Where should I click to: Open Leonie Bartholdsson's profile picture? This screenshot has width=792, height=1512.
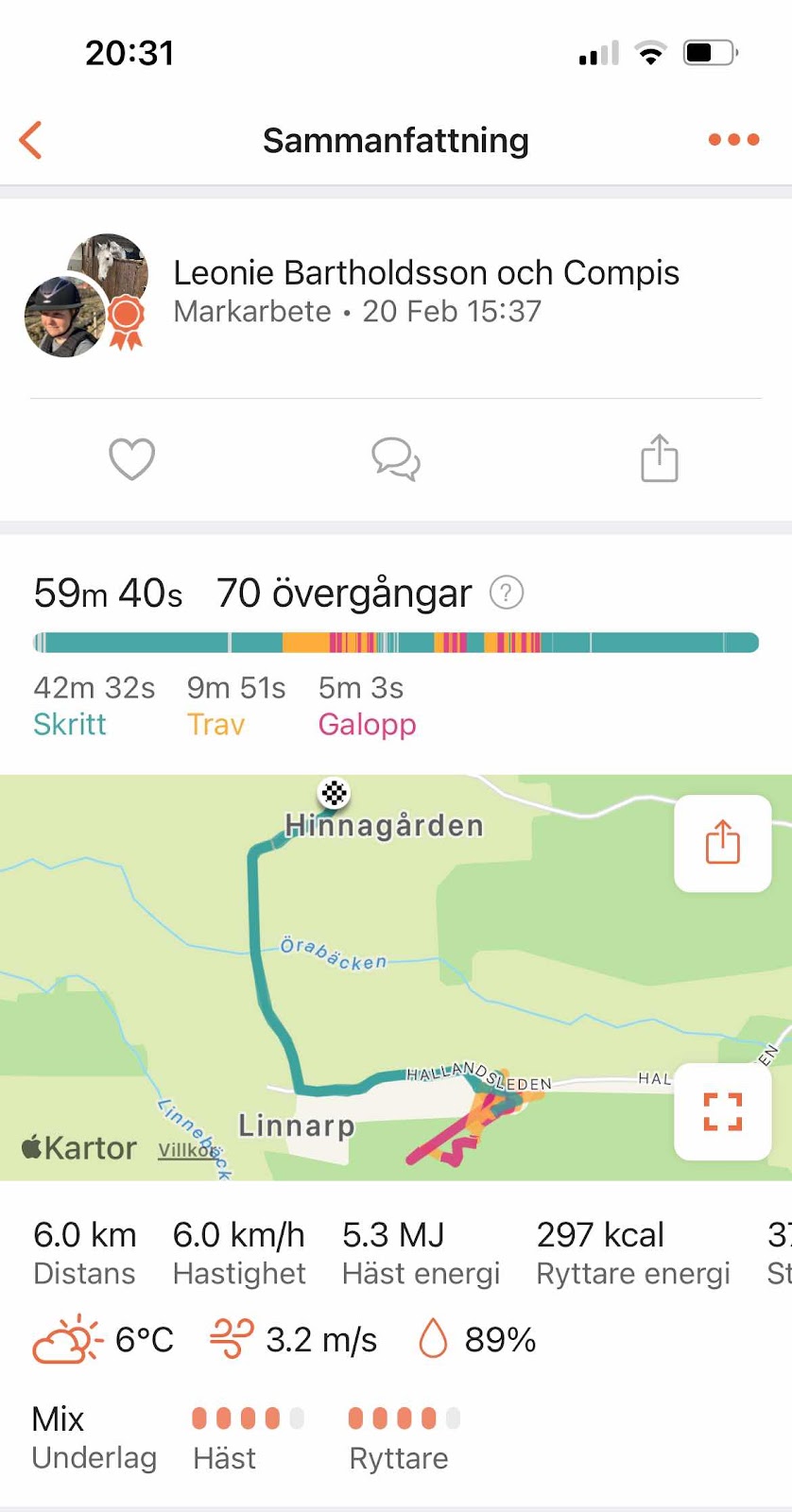click(64, 316)
